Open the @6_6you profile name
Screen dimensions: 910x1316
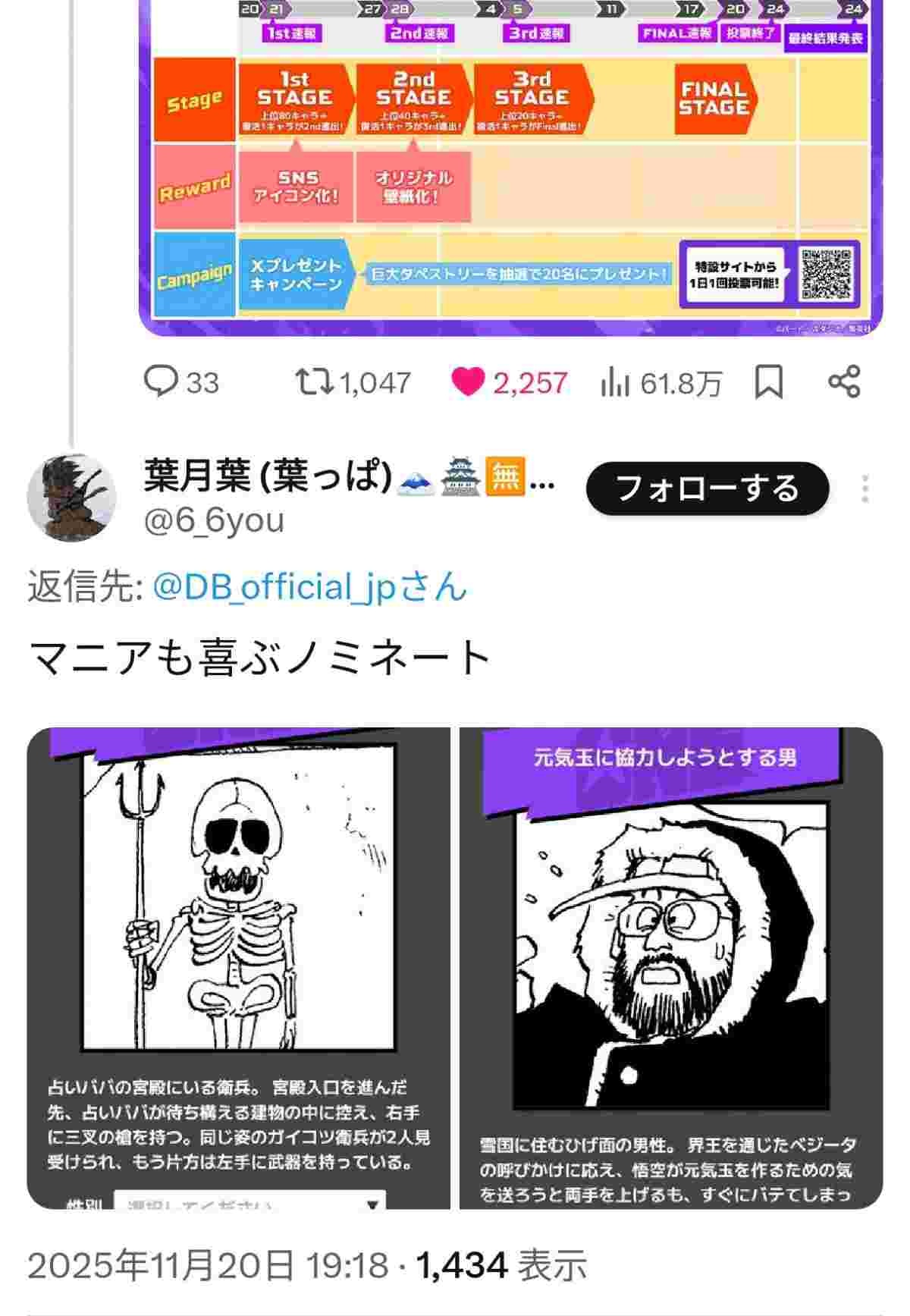214,520
